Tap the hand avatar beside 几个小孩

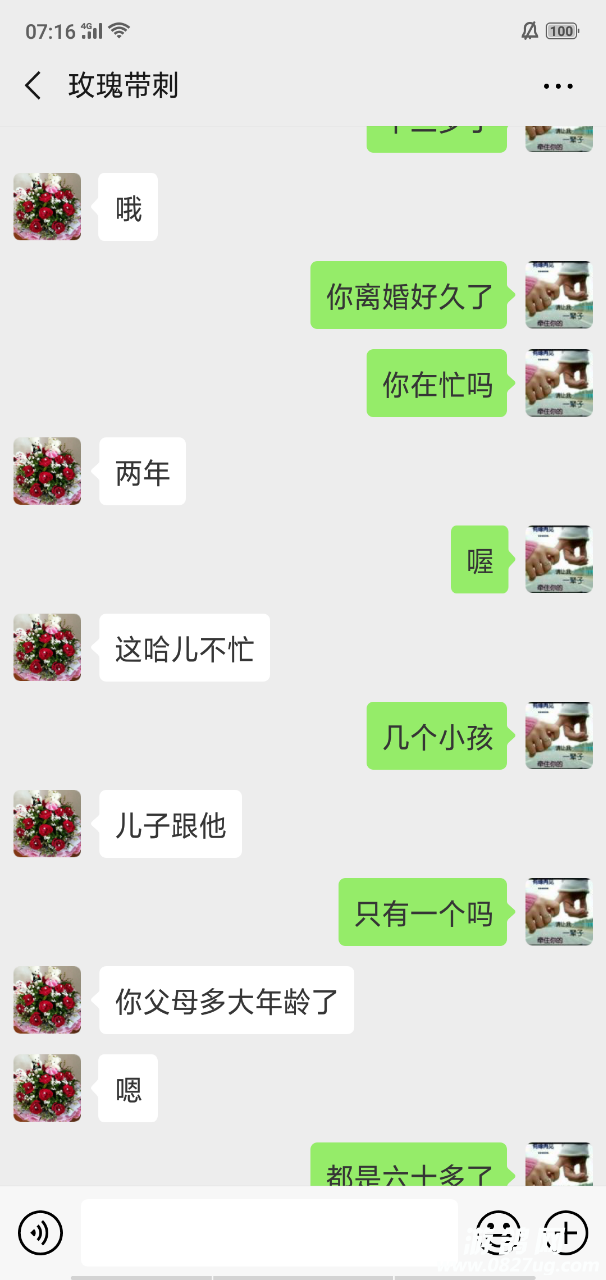(x=559, y=736)
